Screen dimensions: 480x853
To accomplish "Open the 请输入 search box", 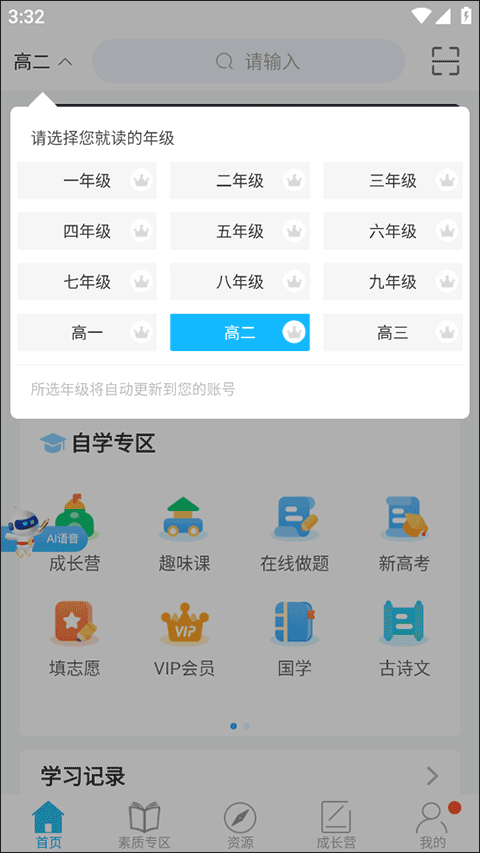I will pos(249,61).
